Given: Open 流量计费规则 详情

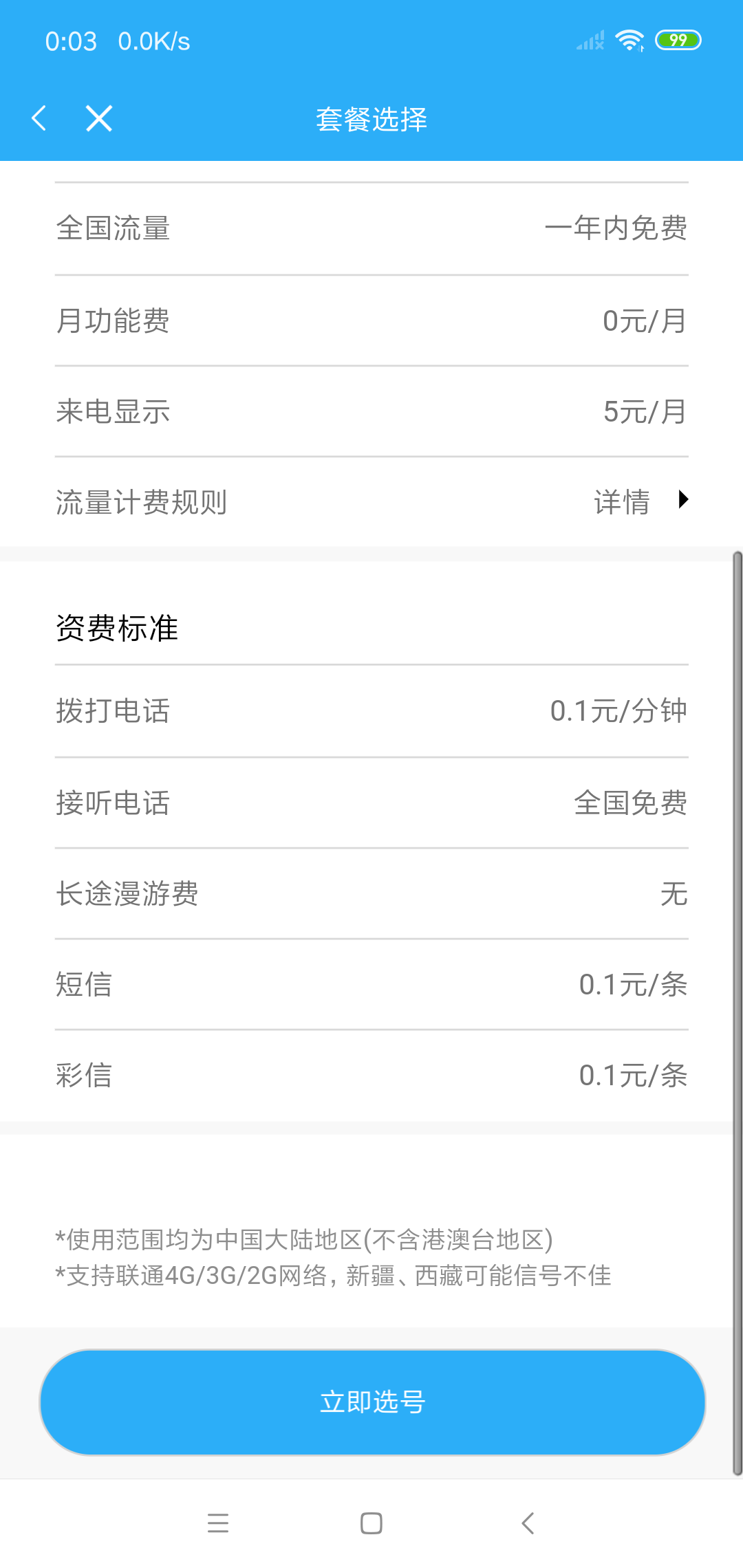Looking at the screenshot, I should point(640,501).
